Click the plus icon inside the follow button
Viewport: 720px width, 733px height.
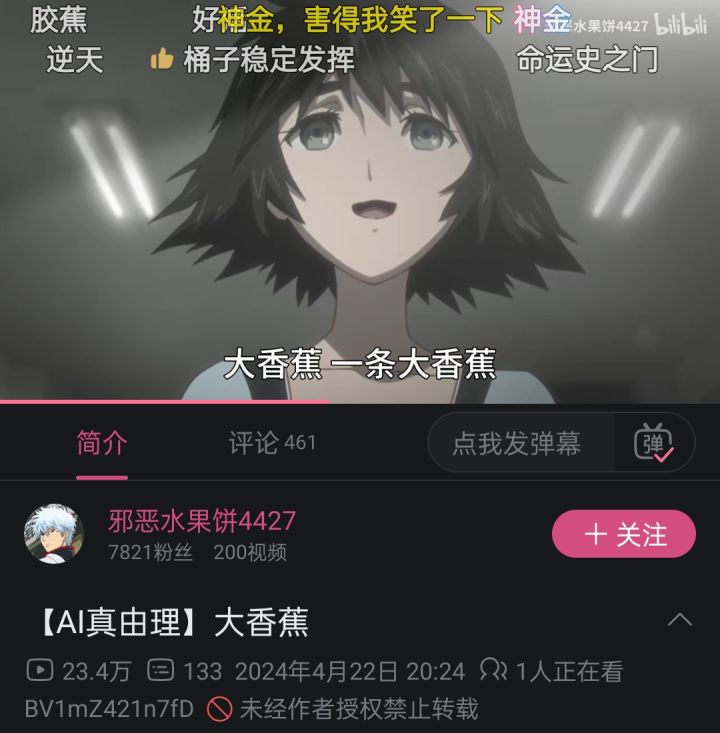[x=595, y=533]
